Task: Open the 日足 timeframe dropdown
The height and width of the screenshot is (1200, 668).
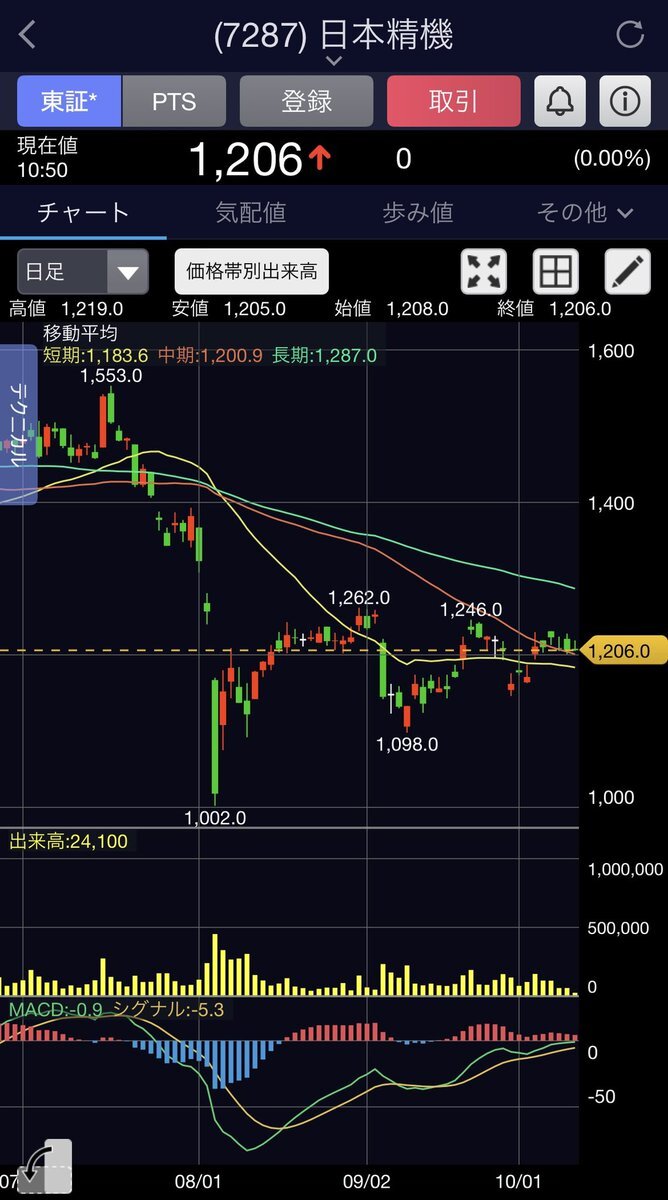Action: (x=83, y=272)
